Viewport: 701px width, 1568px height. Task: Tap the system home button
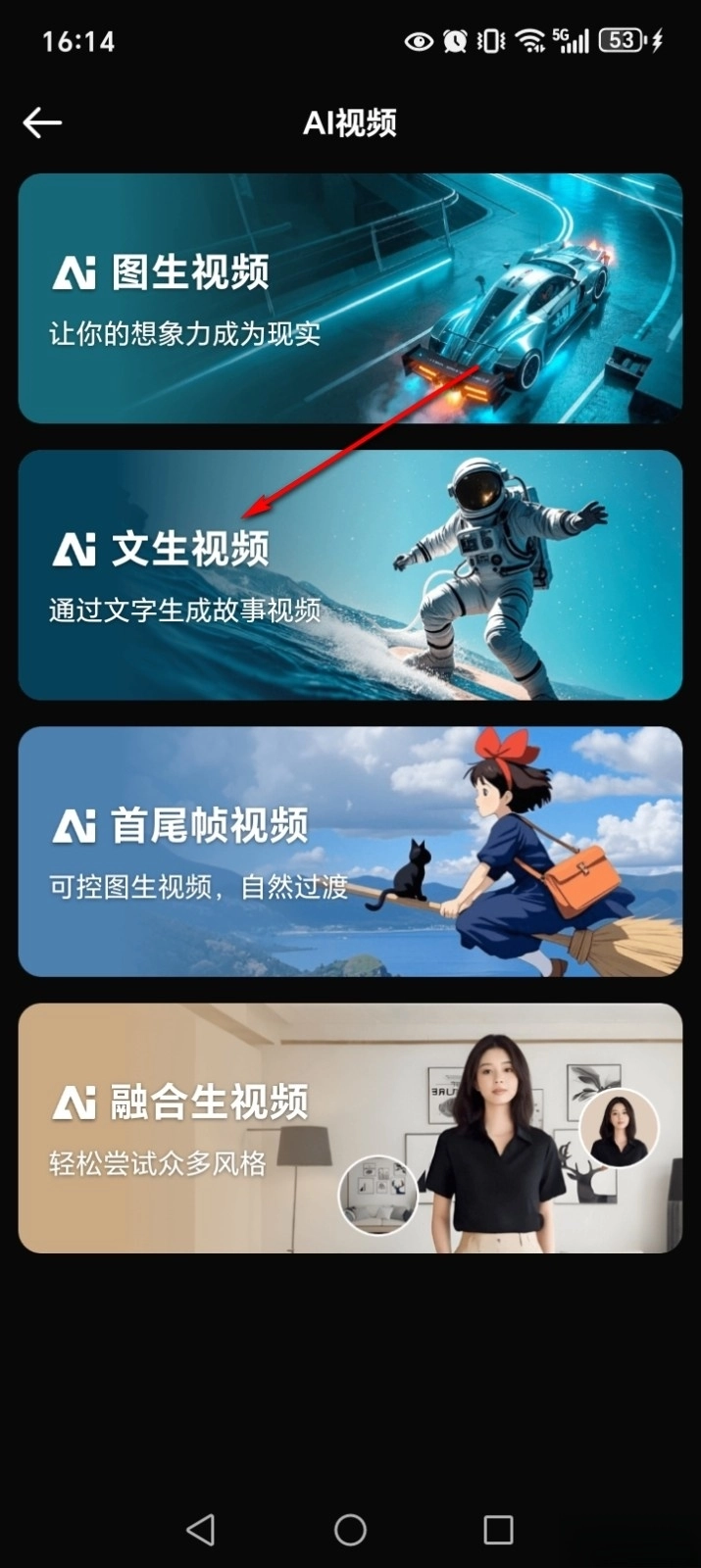pos(350,1530)
